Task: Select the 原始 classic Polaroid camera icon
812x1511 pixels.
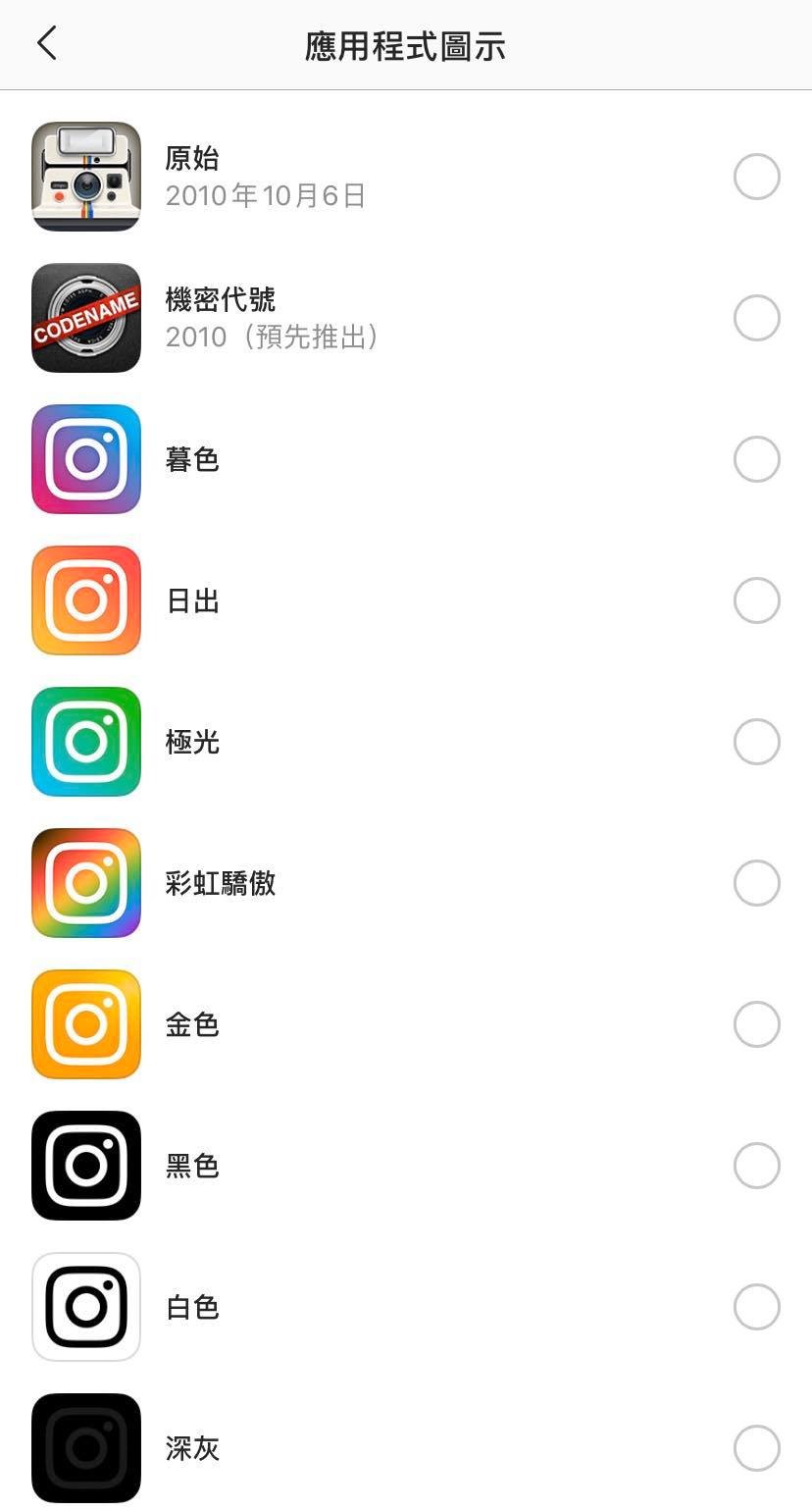Action: click(85, 177)
